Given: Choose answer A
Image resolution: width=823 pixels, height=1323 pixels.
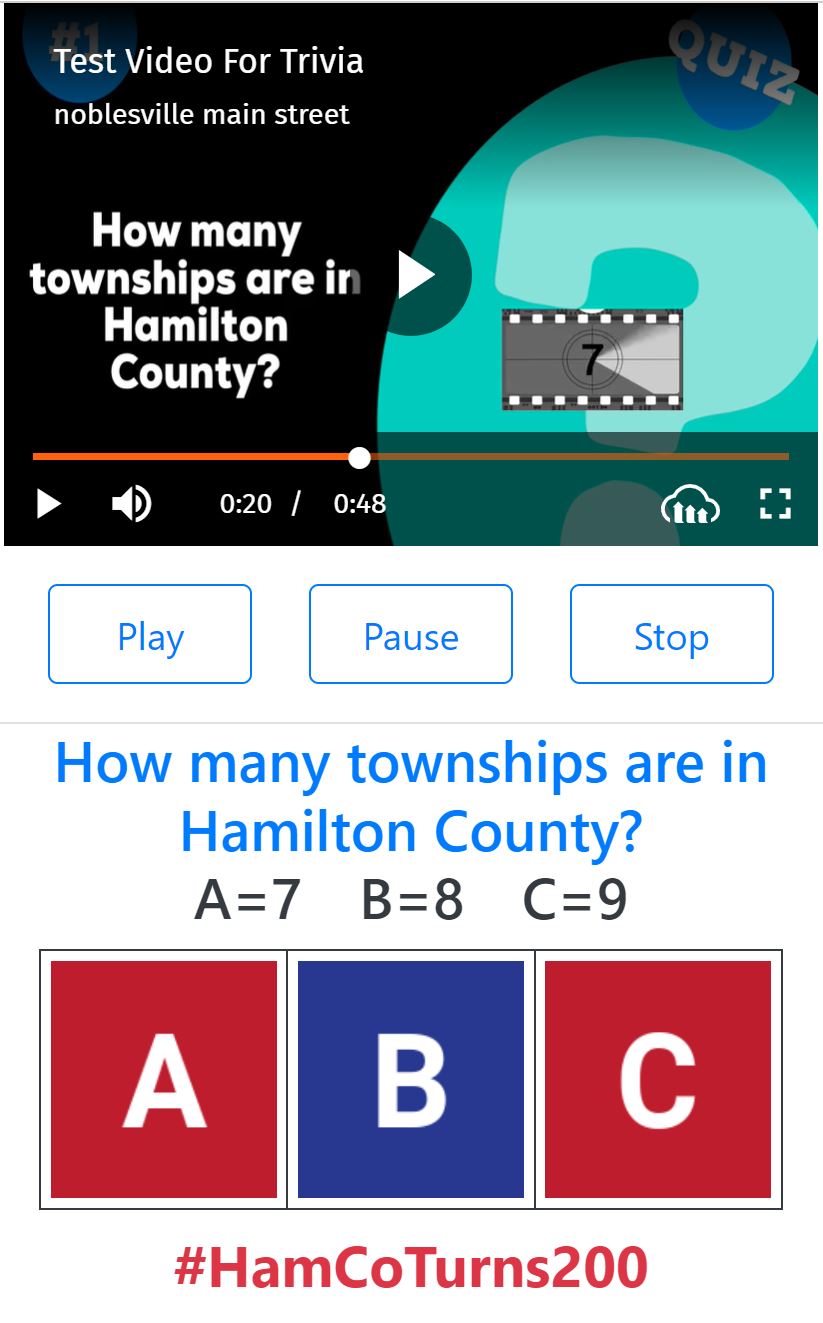Looking at the screenshot, I should (x=164, y=1079).
